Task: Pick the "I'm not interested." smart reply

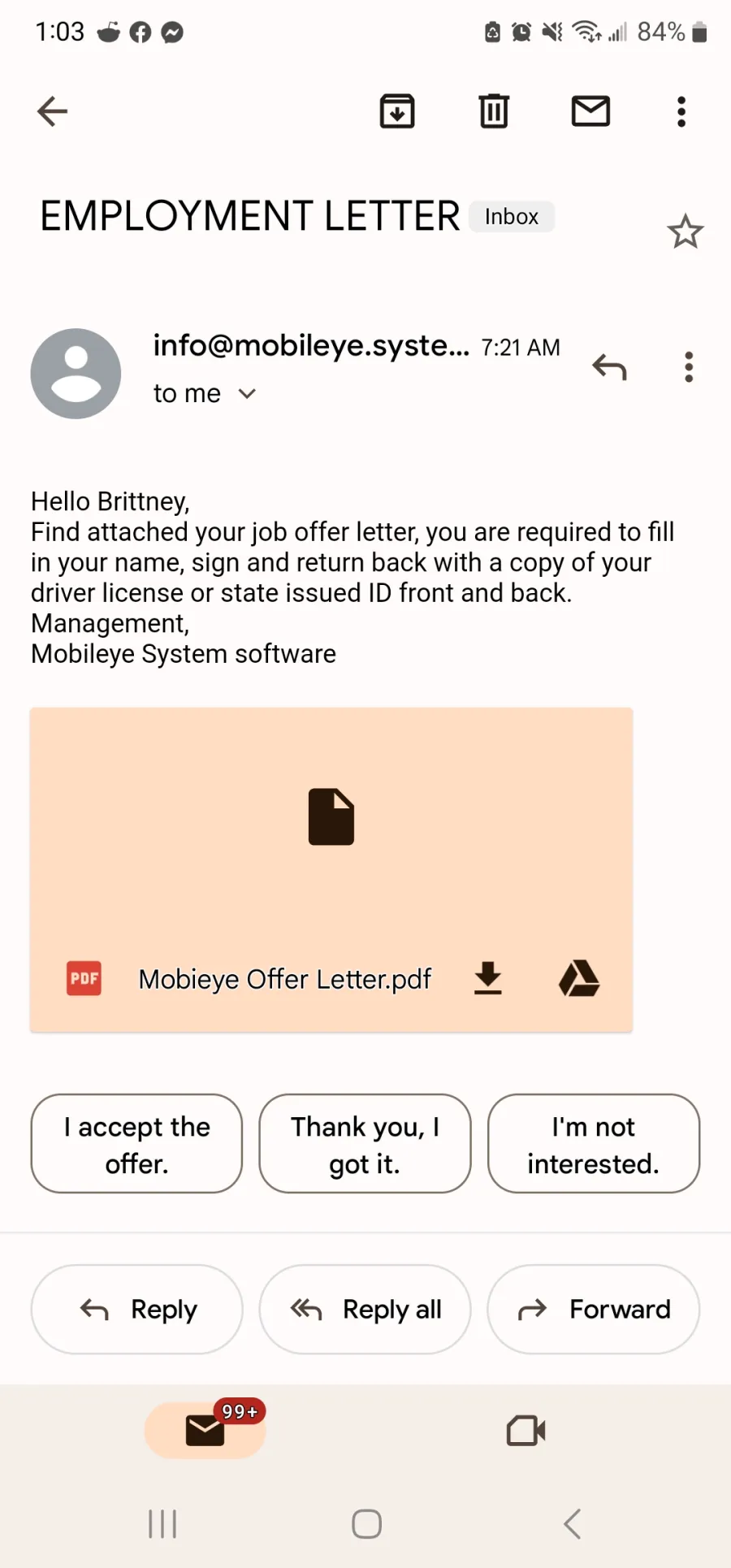Action: point(594,1144)
